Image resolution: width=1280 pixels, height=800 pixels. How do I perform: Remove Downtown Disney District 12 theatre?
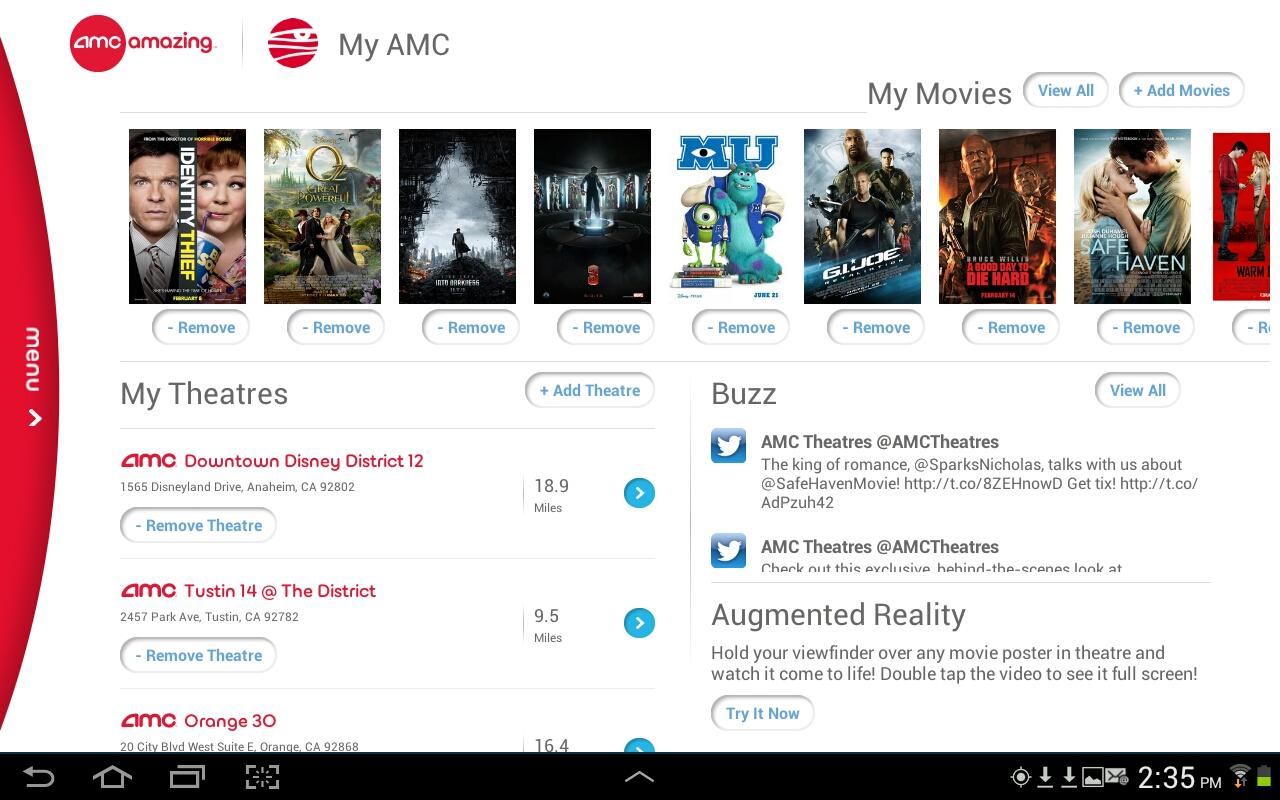point(198,526)
